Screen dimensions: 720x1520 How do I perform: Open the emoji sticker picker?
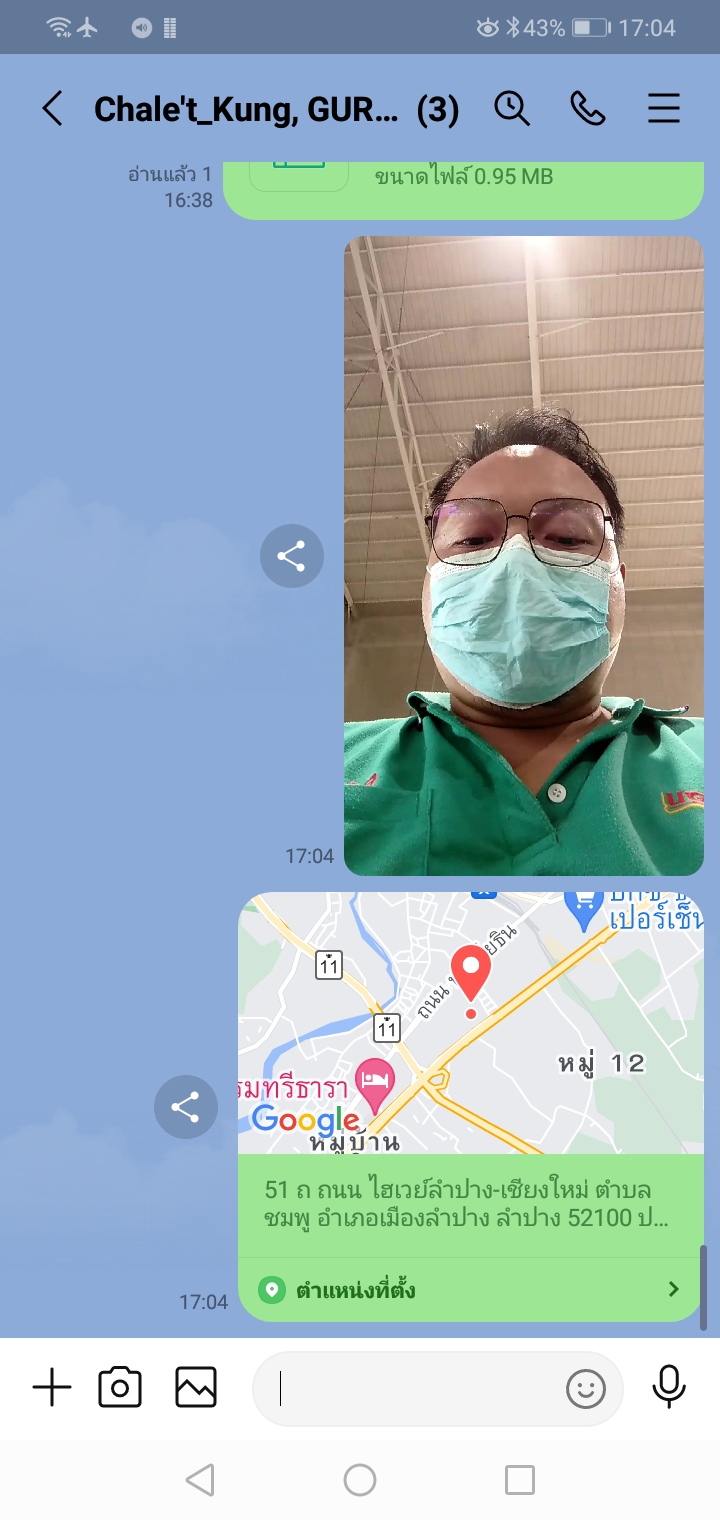(x=586, y=1388)
